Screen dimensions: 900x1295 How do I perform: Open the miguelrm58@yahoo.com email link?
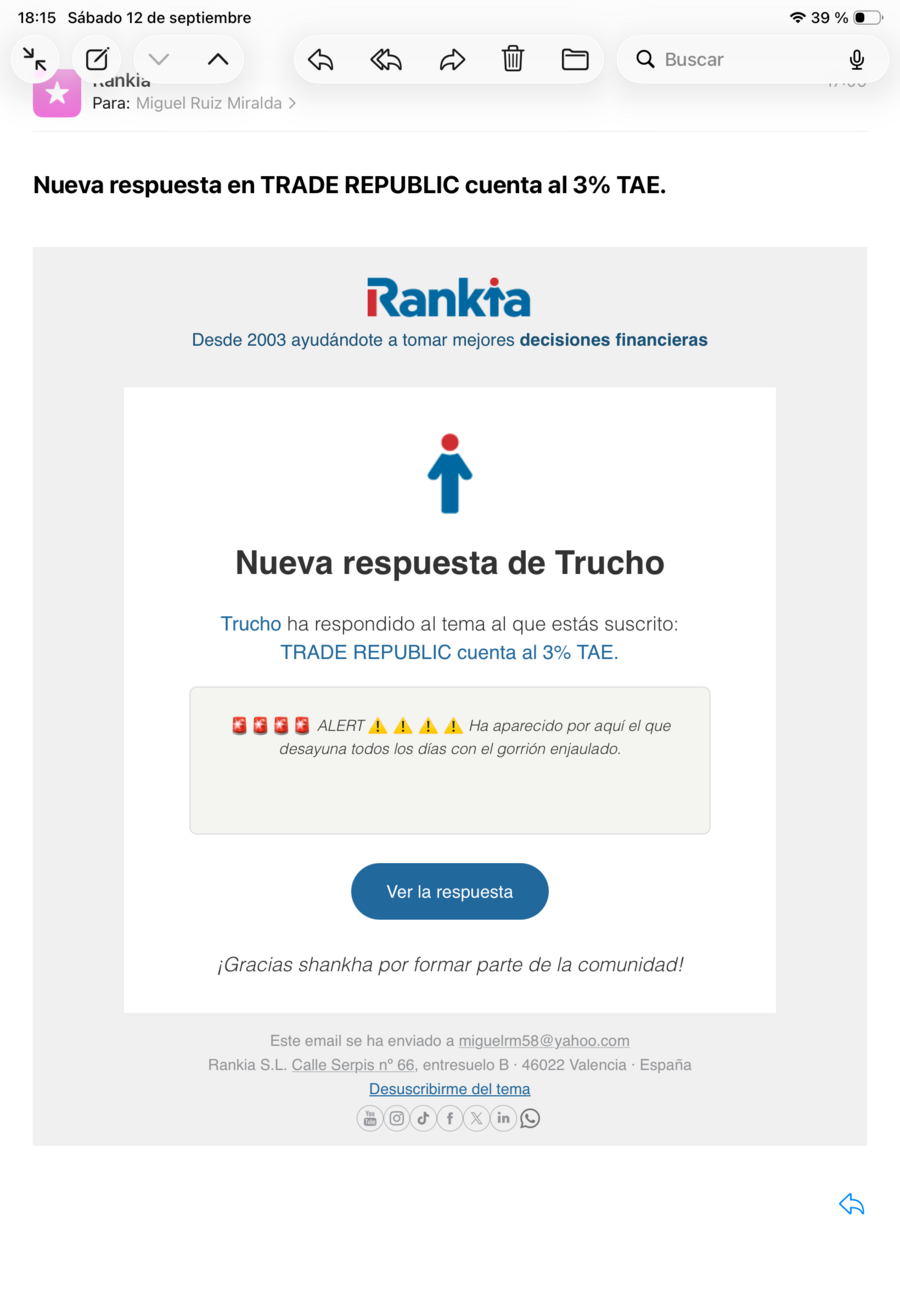[544, 1041]
